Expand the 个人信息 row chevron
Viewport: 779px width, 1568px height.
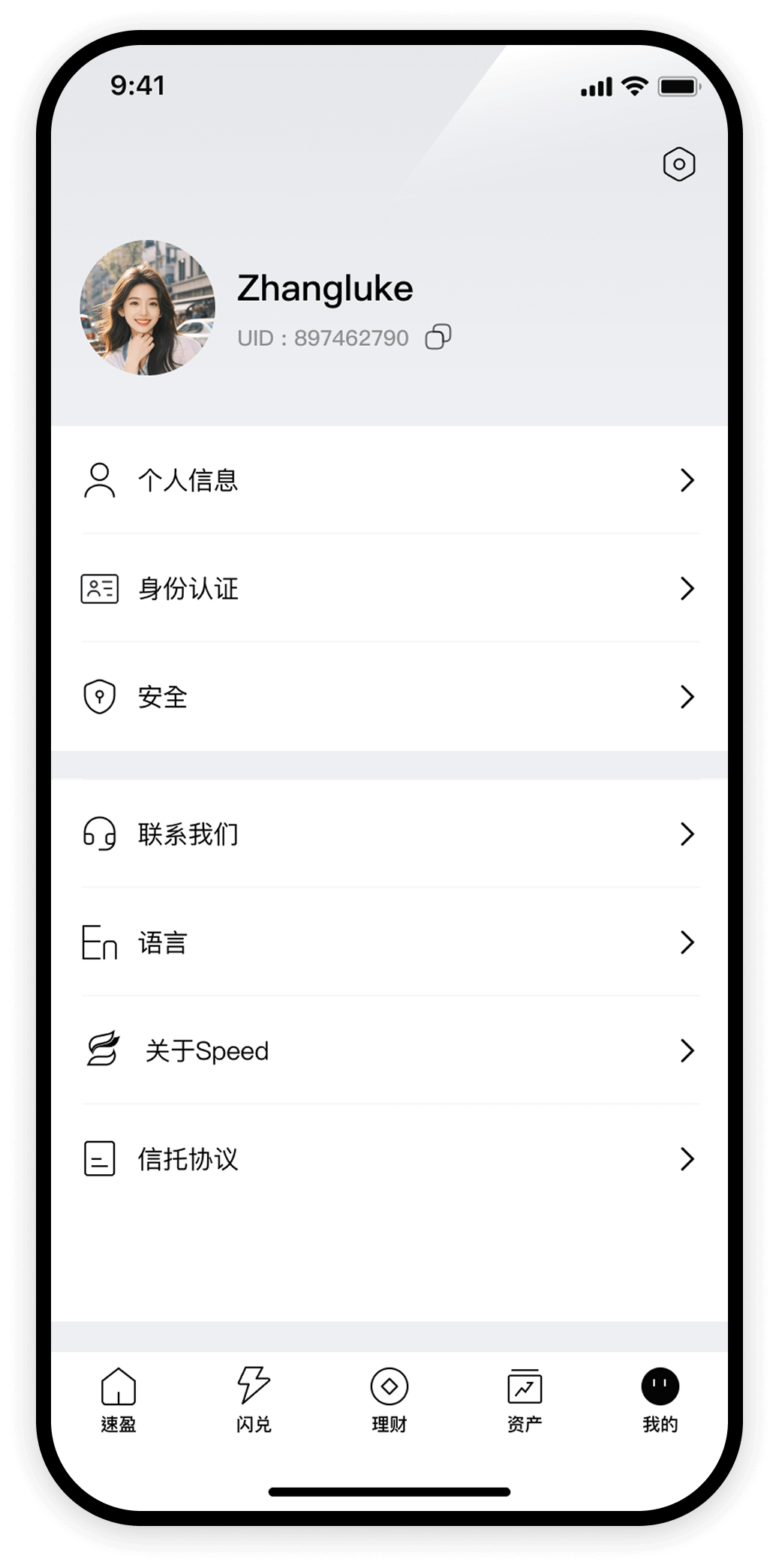click(x=687, y=481)
